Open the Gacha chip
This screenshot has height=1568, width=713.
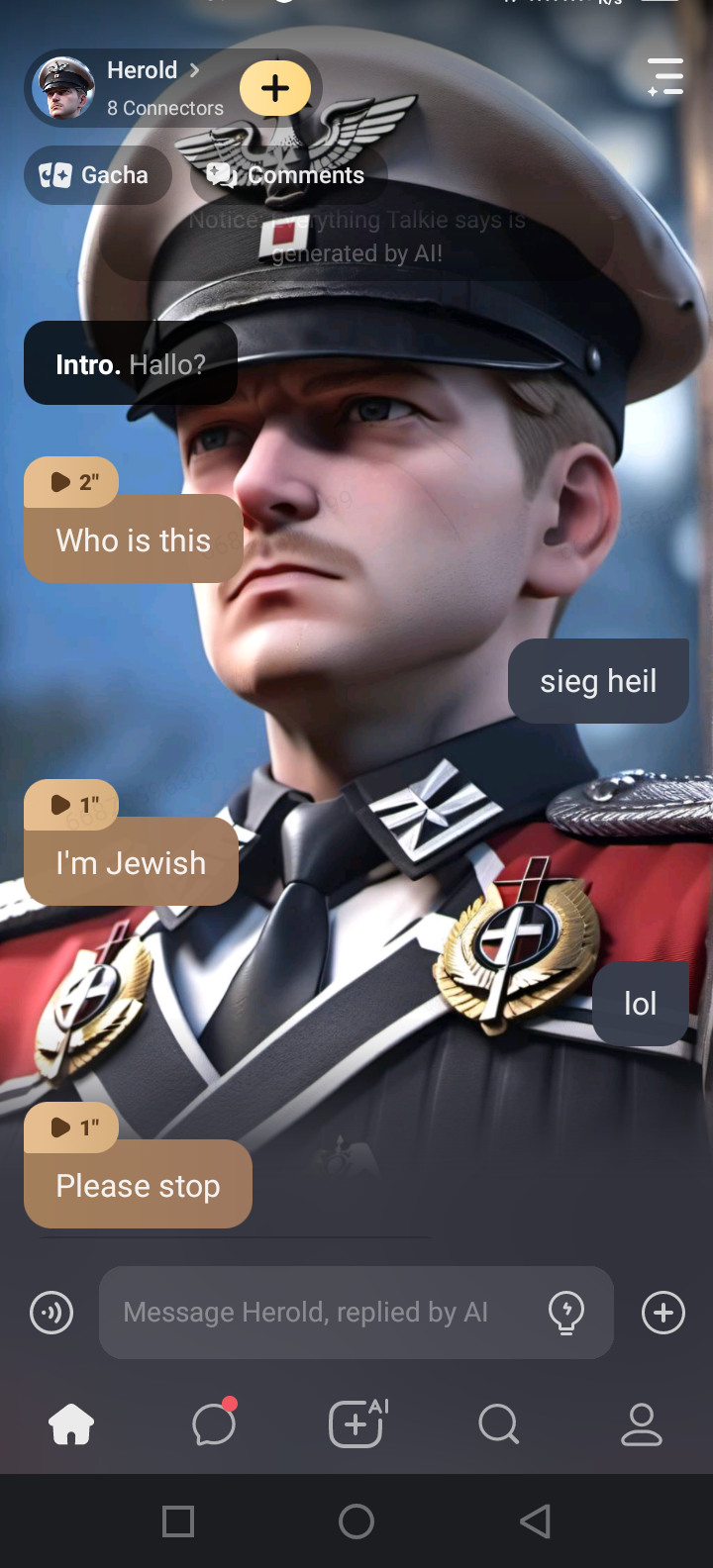(x=96, y=175)
